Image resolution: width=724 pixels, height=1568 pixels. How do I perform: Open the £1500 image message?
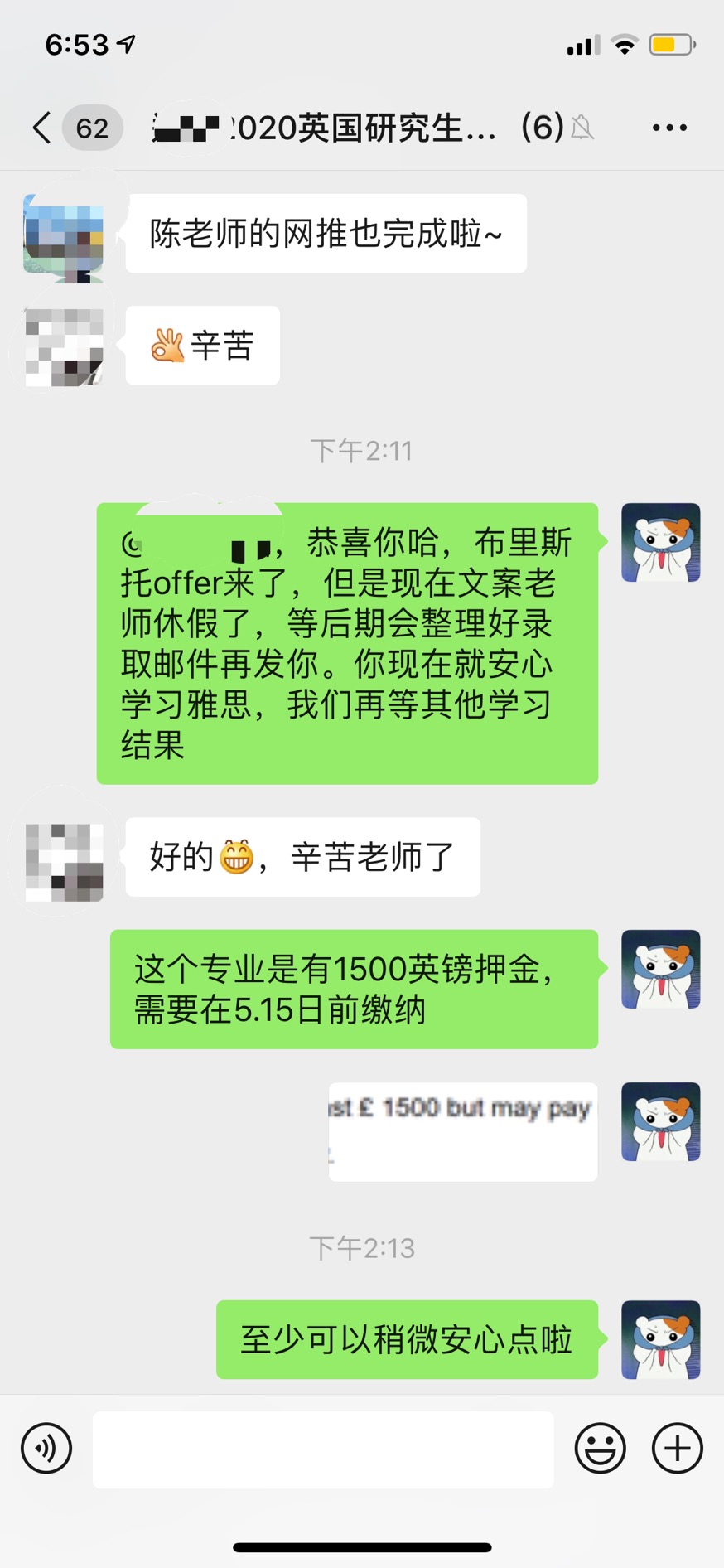(462, 1131)
